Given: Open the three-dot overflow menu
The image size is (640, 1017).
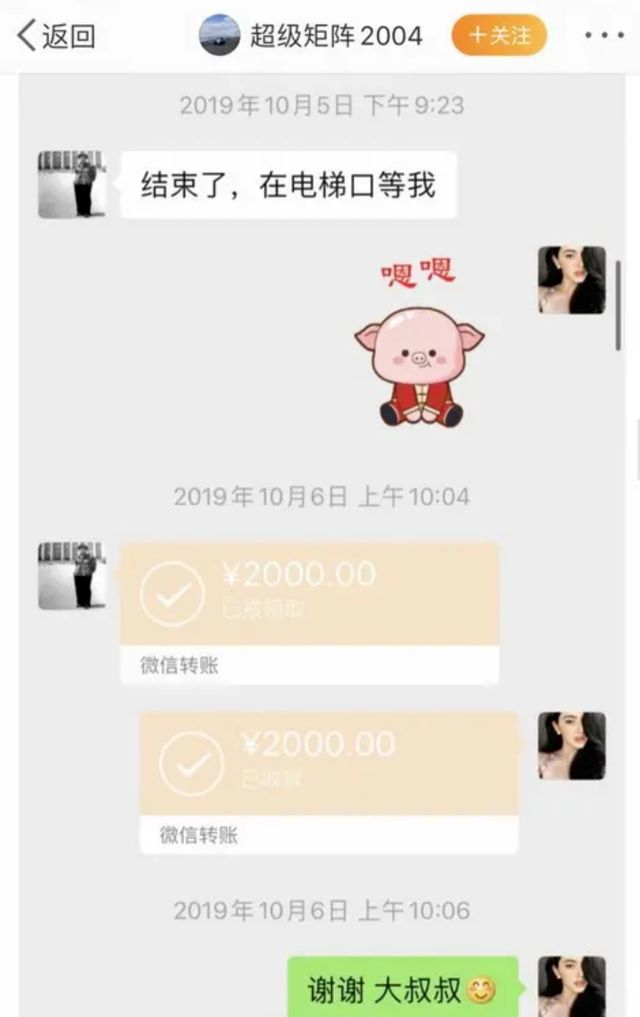Looking at the screenshot, I should [603, 36].
